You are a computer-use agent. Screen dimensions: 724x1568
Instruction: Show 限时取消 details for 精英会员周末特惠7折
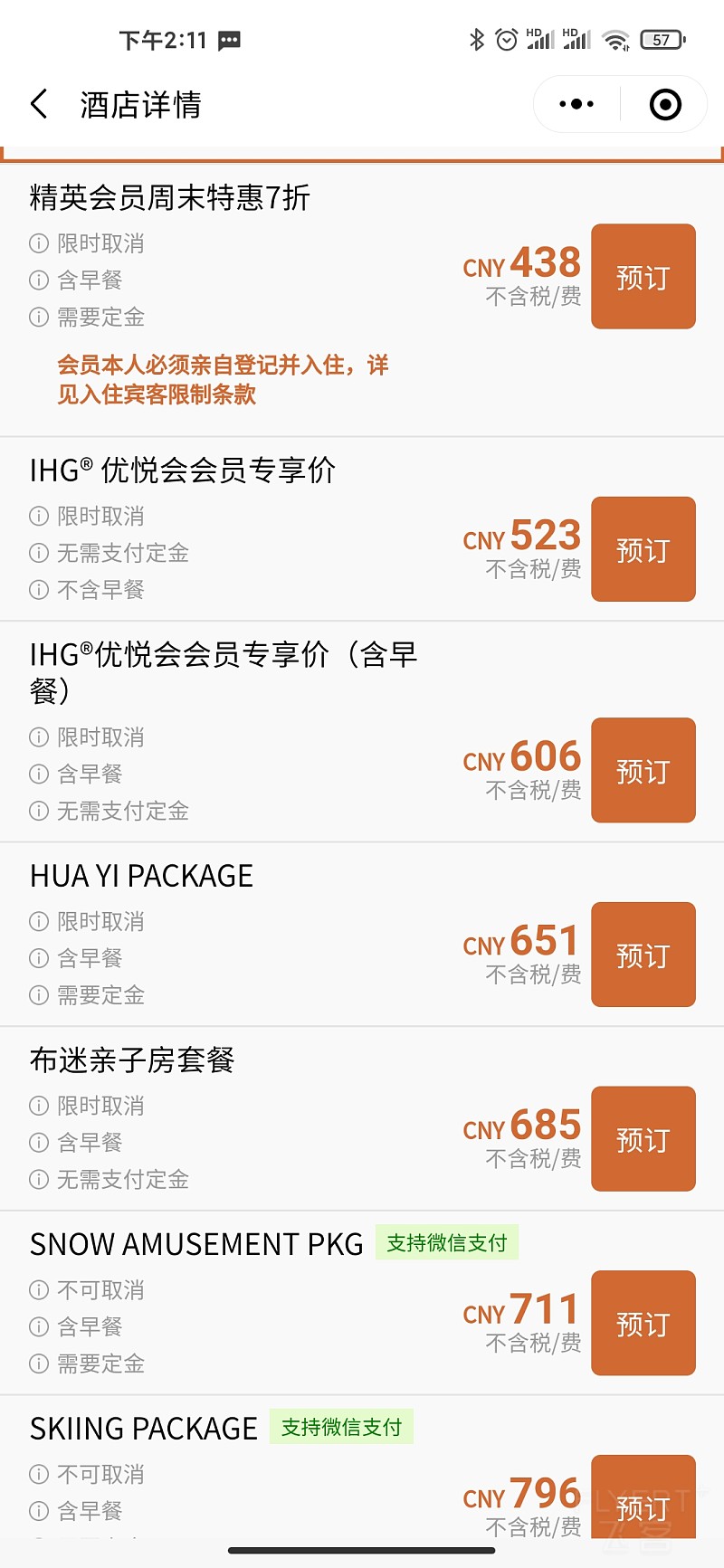pyautogui.click(x=39, y=243)
